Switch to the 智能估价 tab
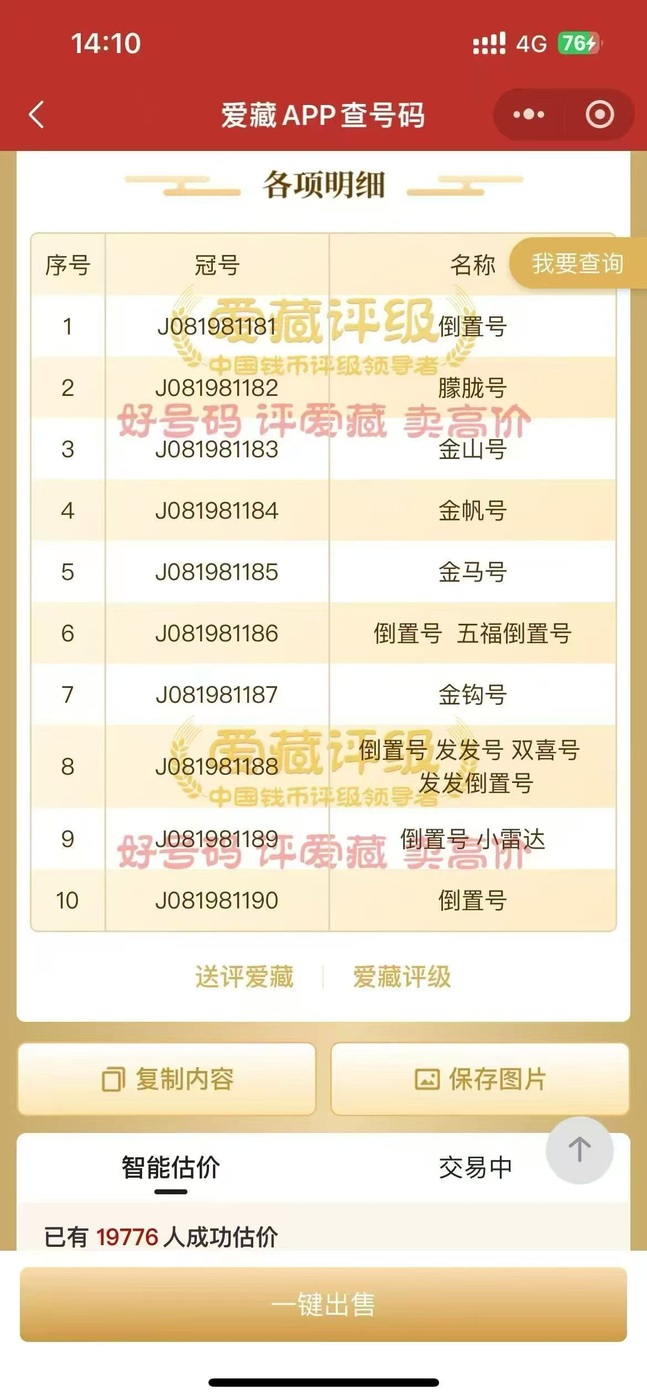Viewport: 647px width, 1400px height. pyautogui.click(x=170, y=1167)
